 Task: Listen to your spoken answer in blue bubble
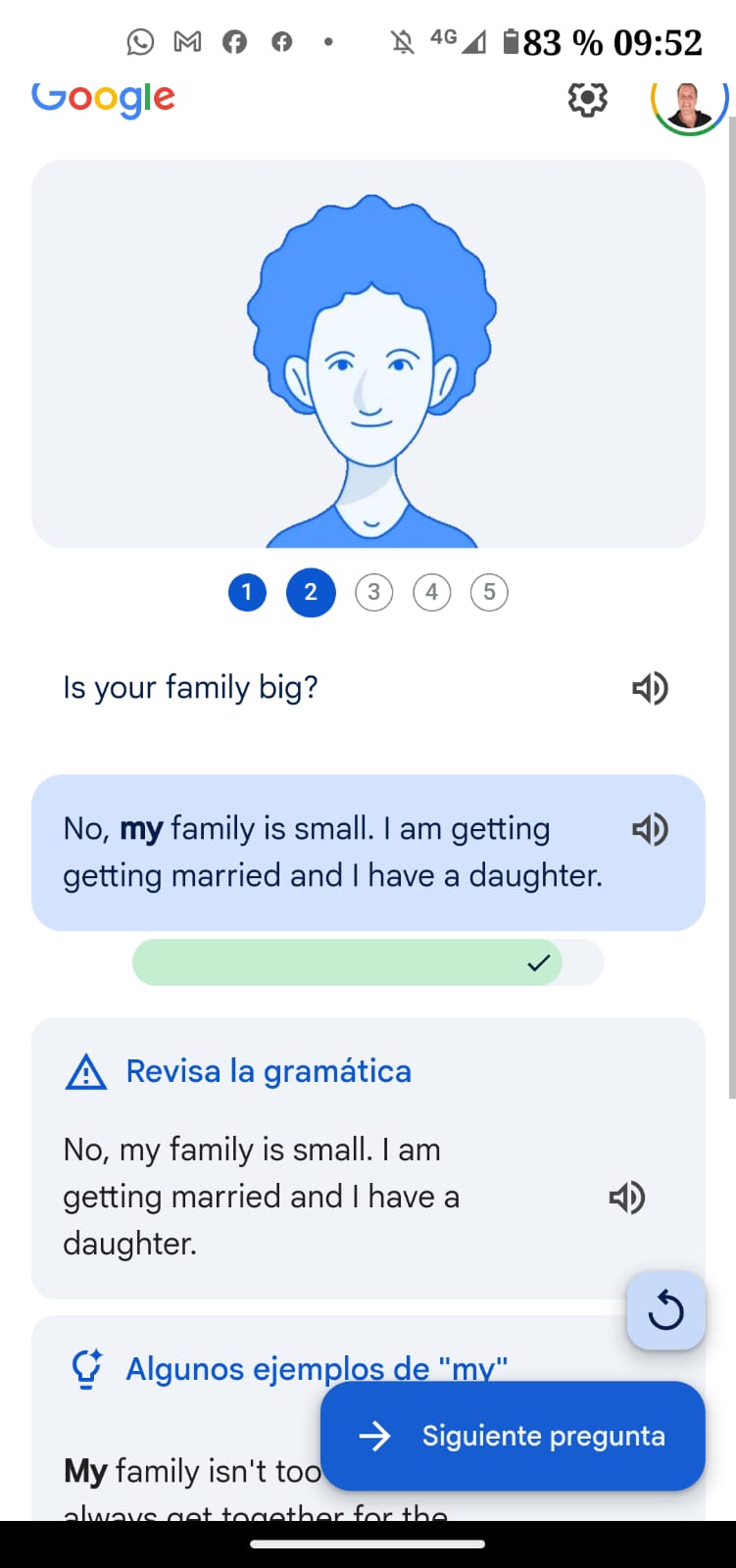point(650,829)
